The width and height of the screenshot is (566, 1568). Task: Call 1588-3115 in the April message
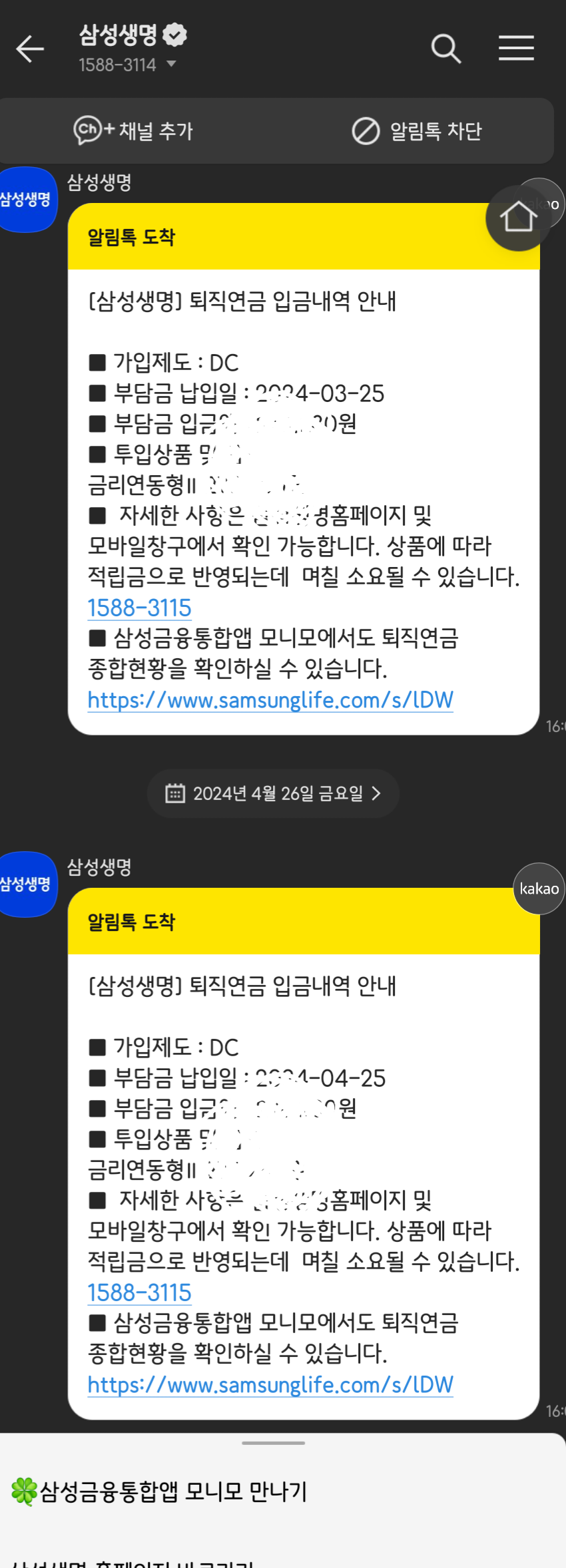(x=140, y=1292)
